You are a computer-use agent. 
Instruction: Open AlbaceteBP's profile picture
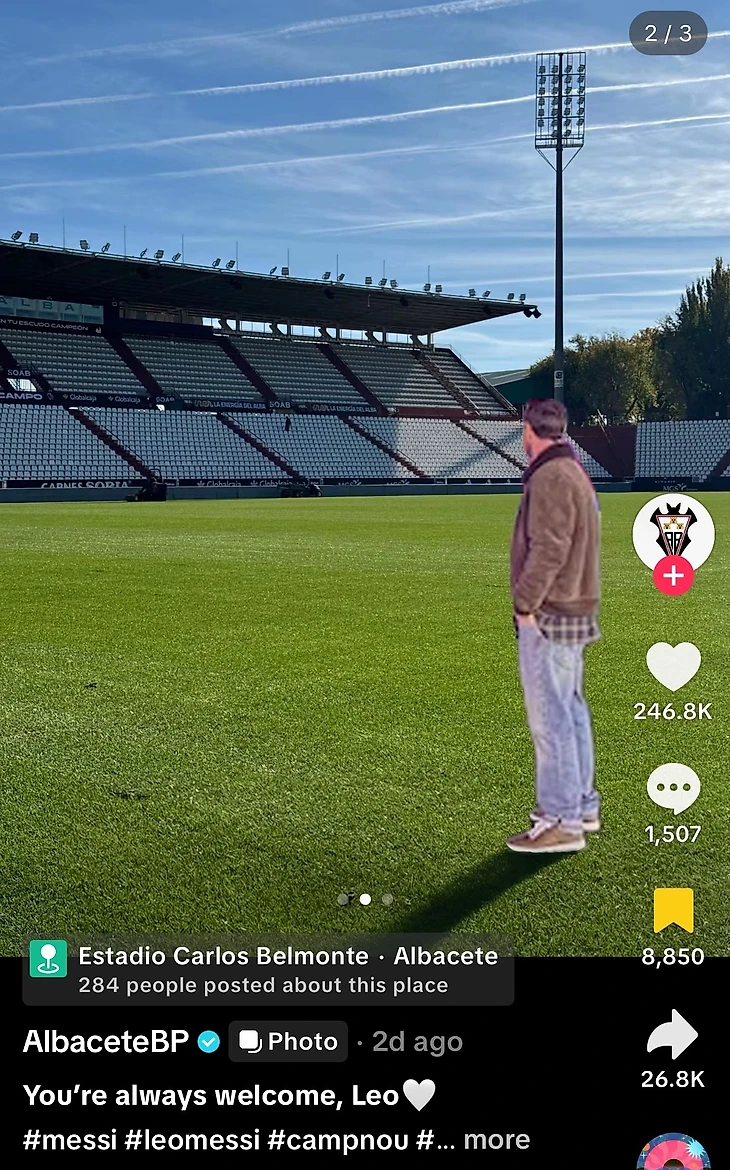(x=673, y=531)
